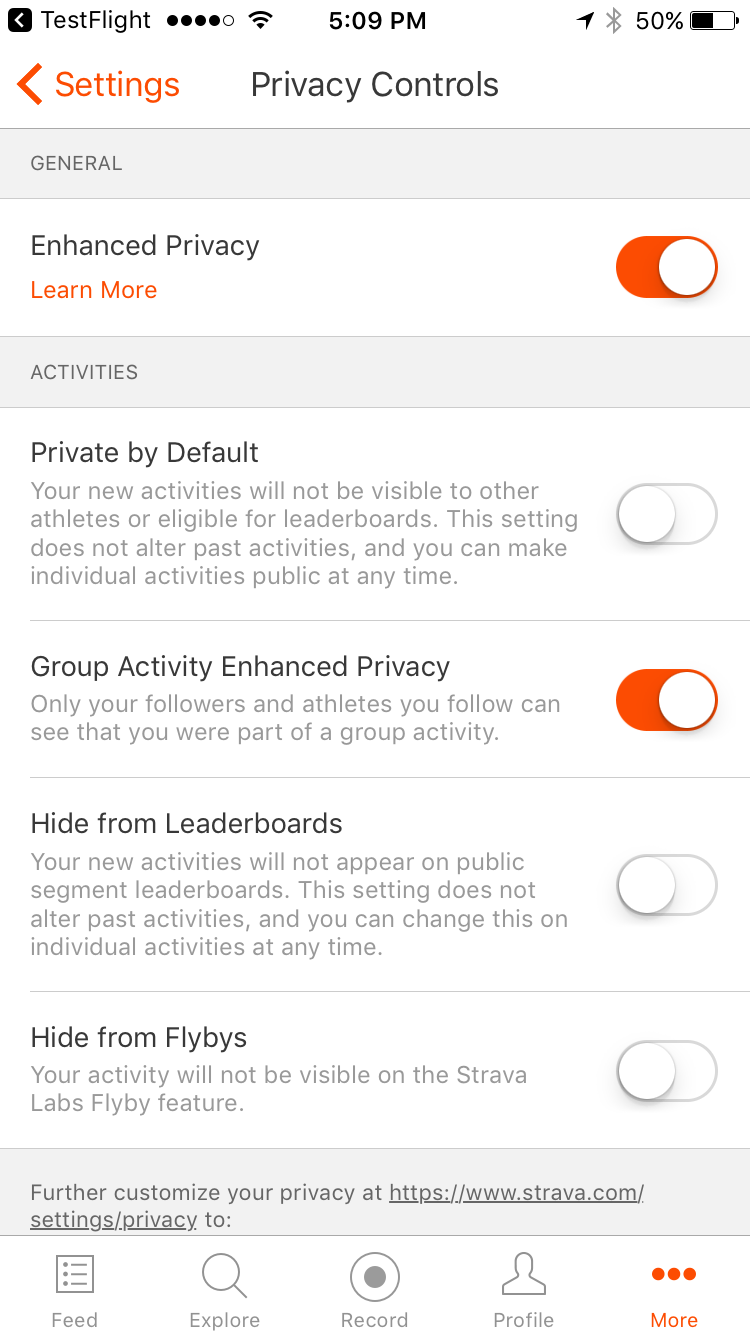Viewport: 750px width, 1334px height.
Task: Enable Private by Default
Action: [x=667, y=514]
